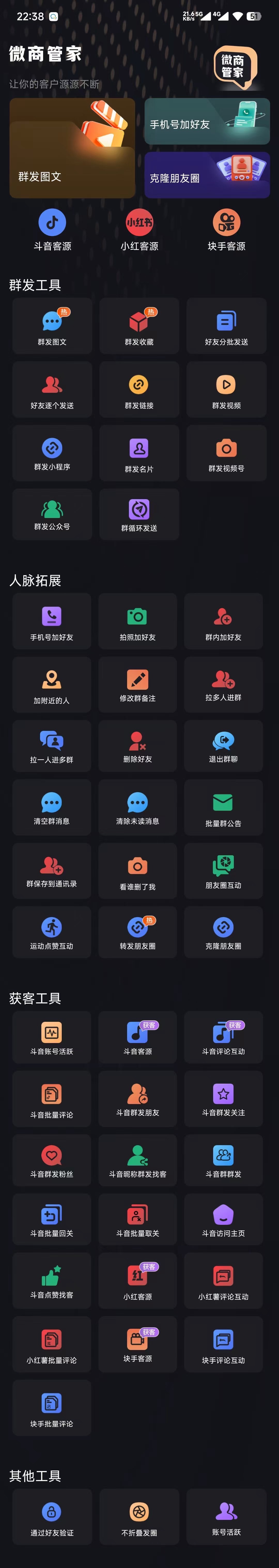279x1568 pixels.
Task: Open the 群发图文 banner card
Action: click(x=72, y=148)
